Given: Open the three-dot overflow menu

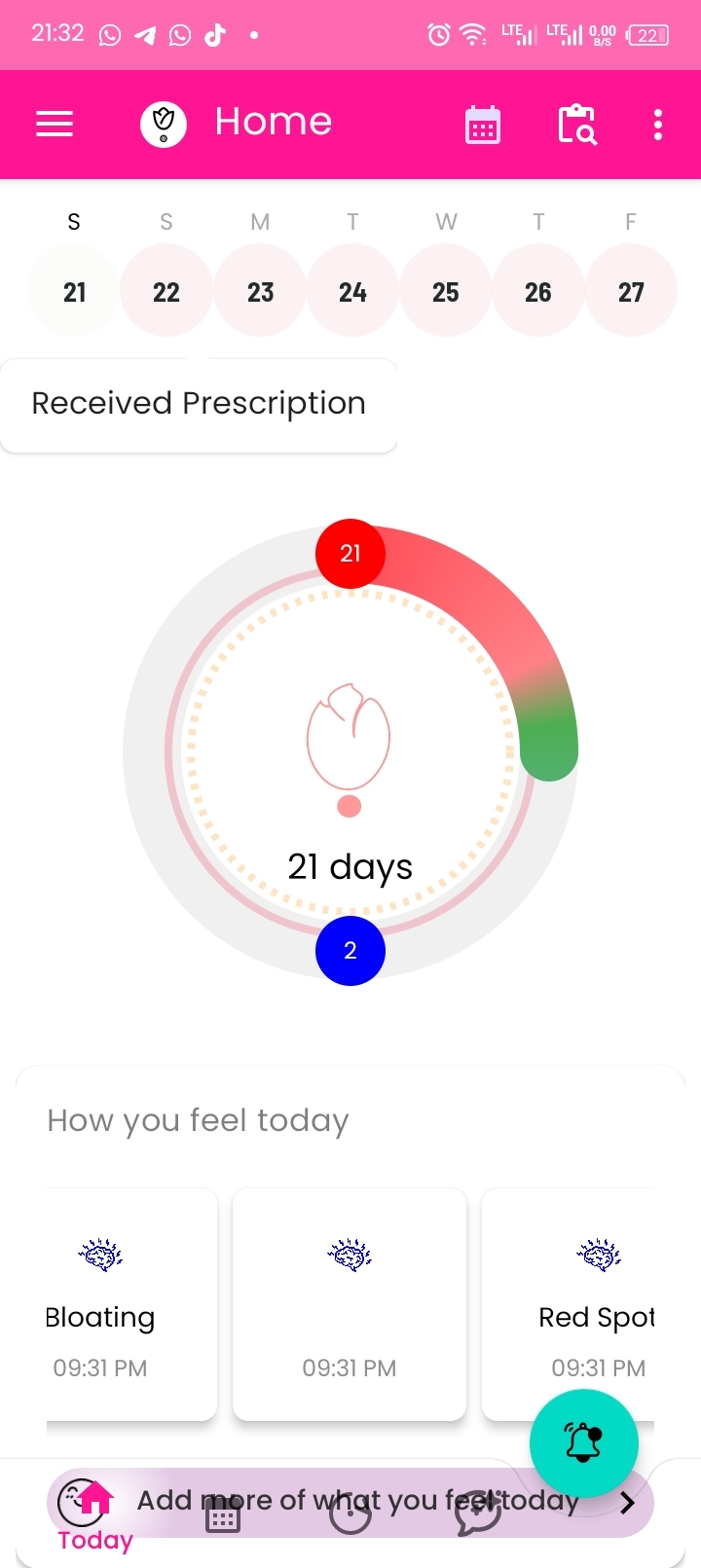Looking at the screenshot, I should coord(657,124).
